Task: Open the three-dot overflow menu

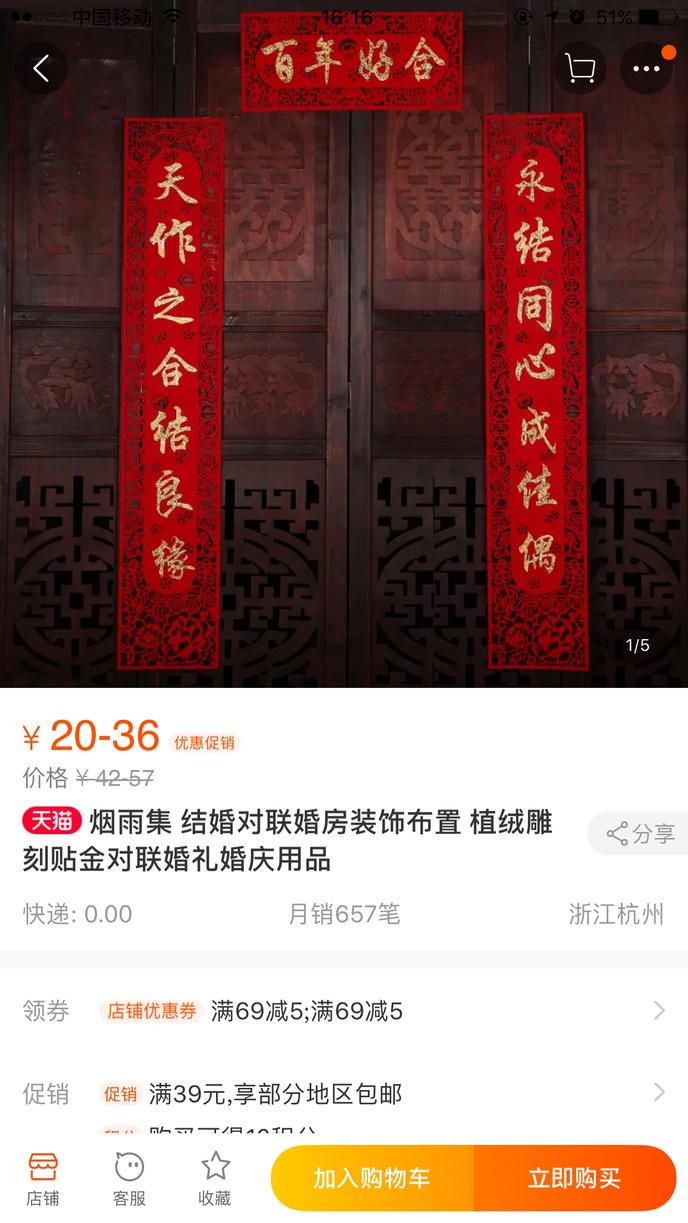Action: tap(646, 68)
